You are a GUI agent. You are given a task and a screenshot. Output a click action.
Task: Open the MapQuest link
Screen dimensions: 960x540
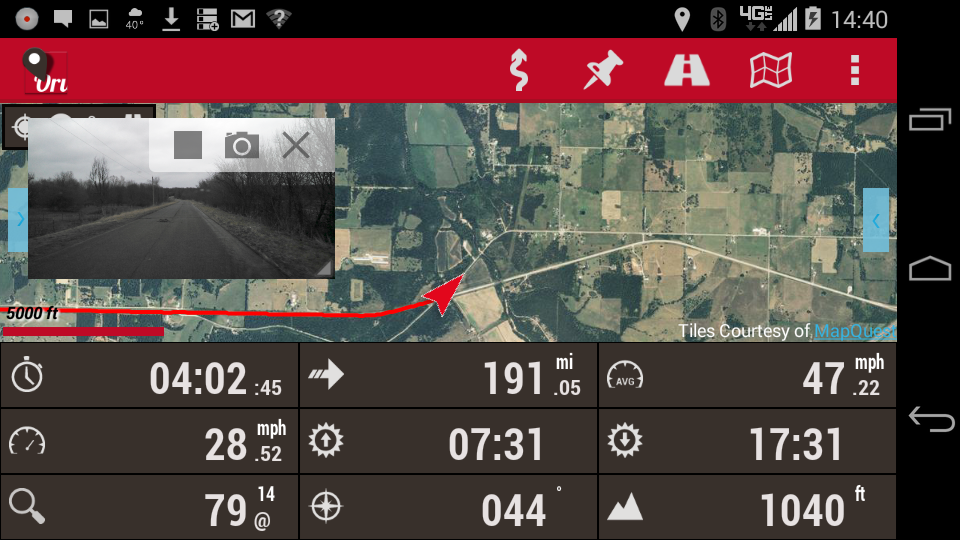click(853, 331)
